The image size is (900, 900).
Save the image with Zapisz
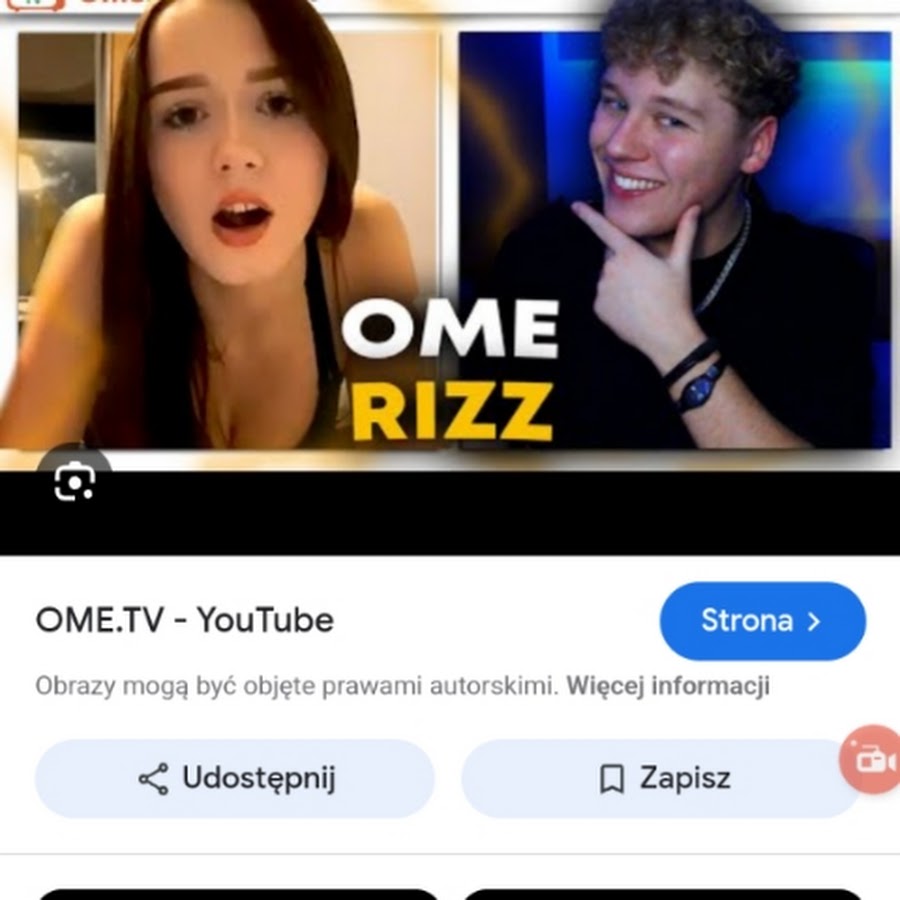[662, 778]
